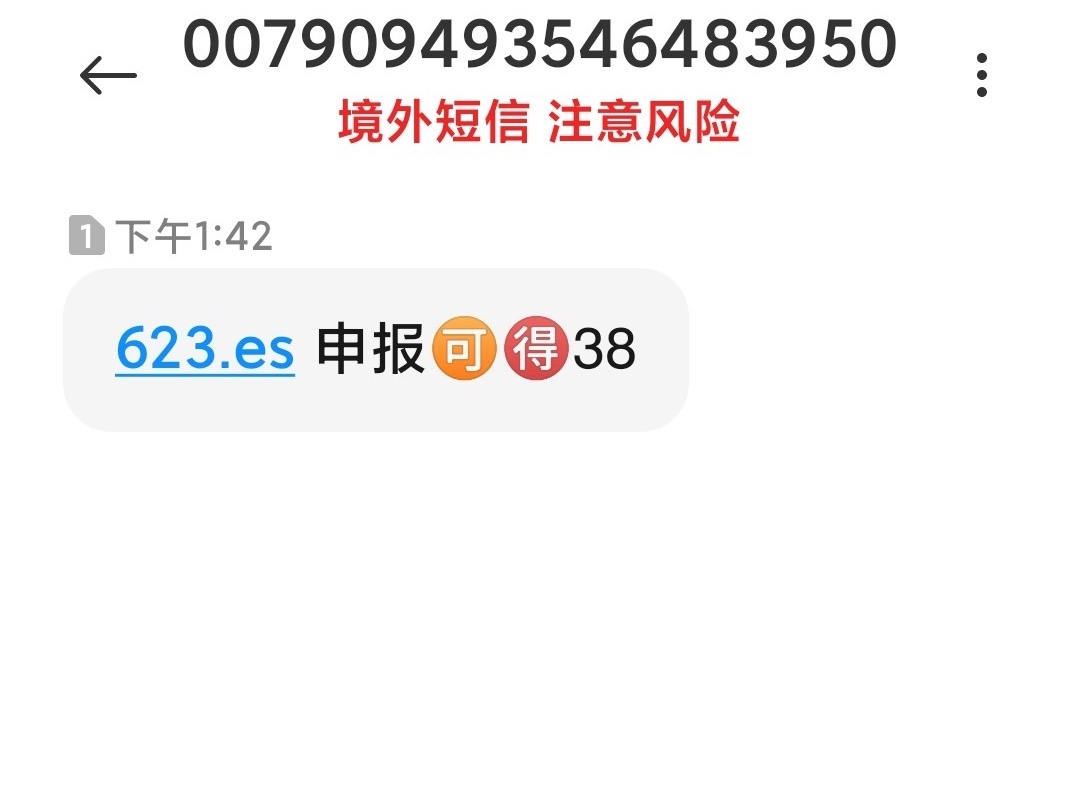Open the three-dot overflow menu
The height and width of the screenshot is (804, 1073).
pos(981,76)
